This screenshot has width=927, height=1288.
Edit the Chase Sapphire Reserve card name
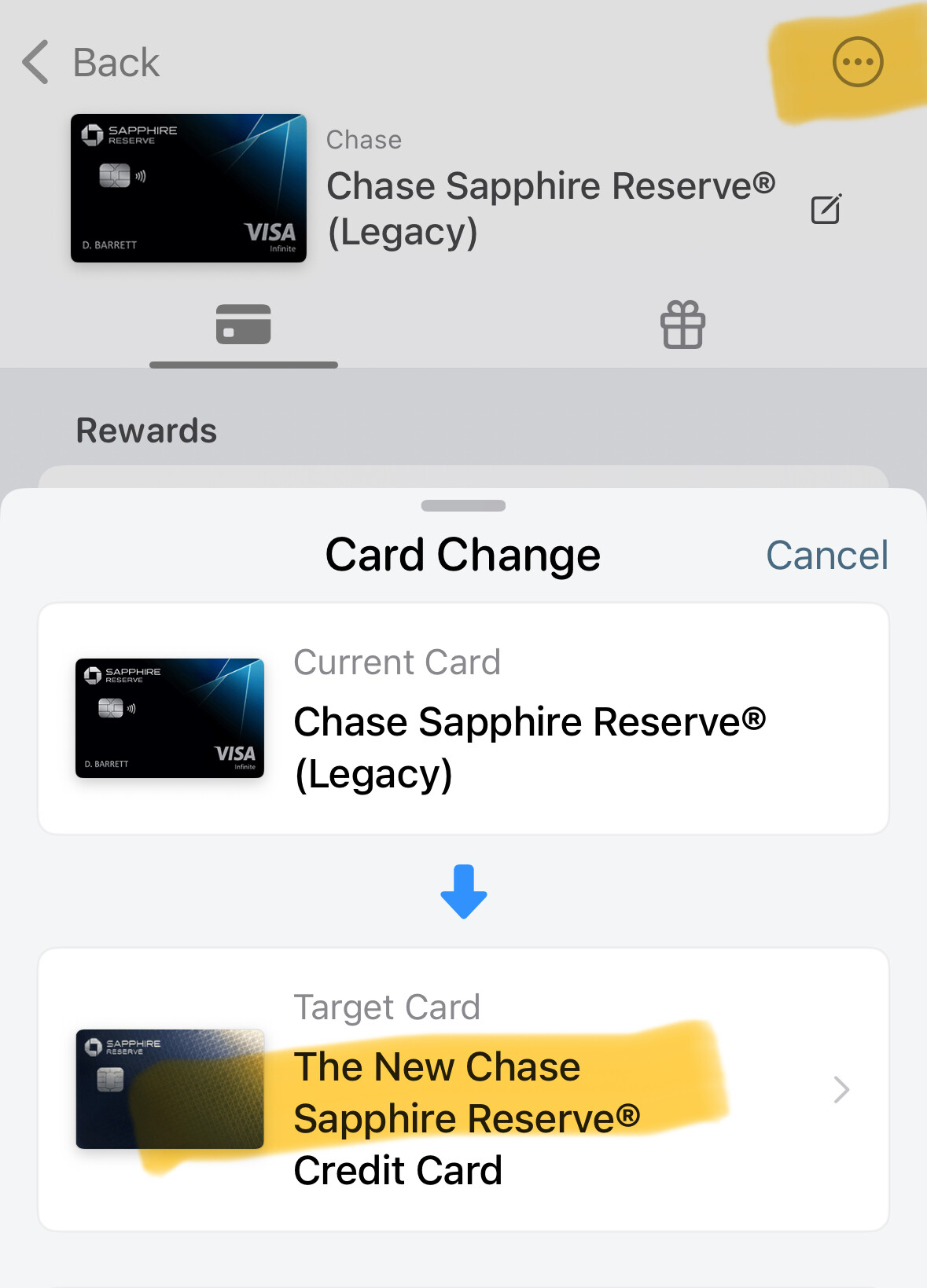coord(826,209)
